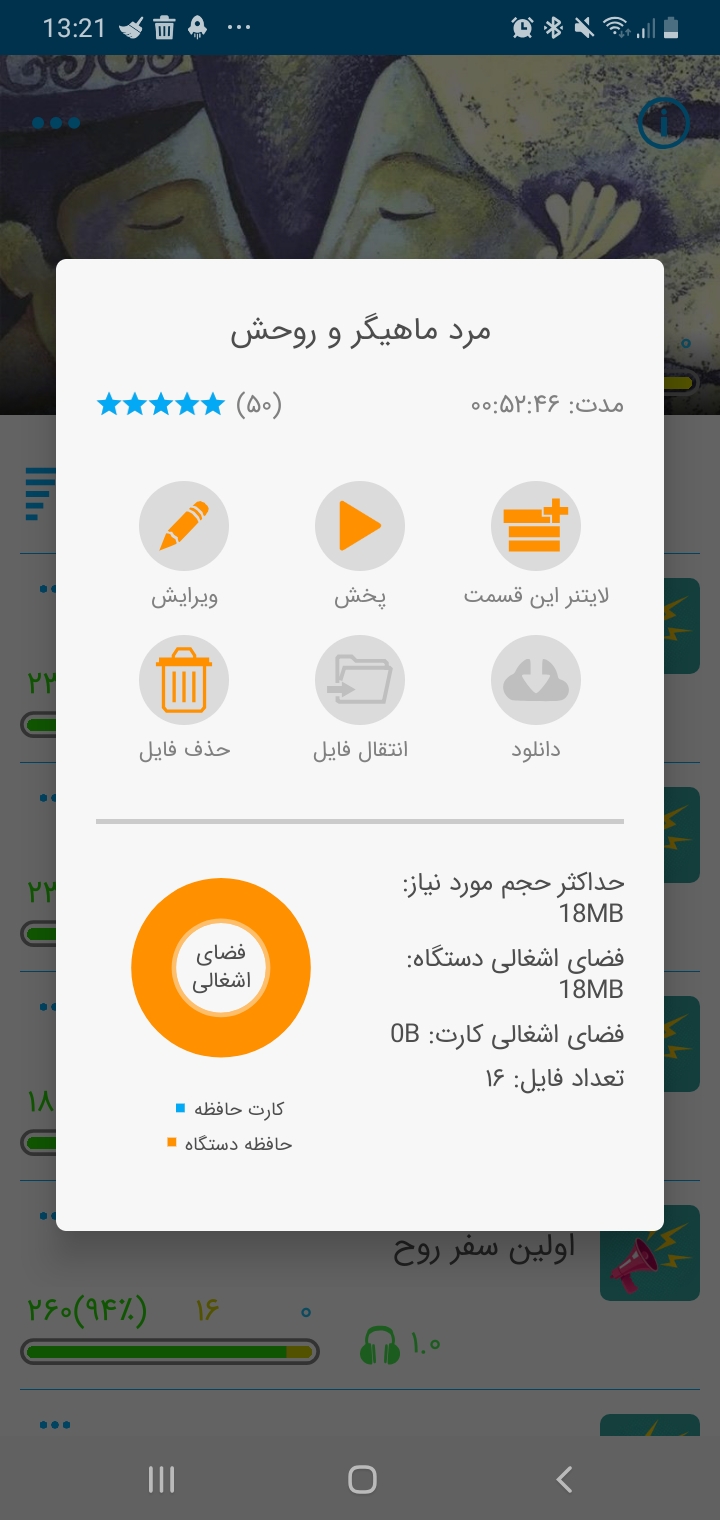Go back with the system back button

coord(564,1479)
